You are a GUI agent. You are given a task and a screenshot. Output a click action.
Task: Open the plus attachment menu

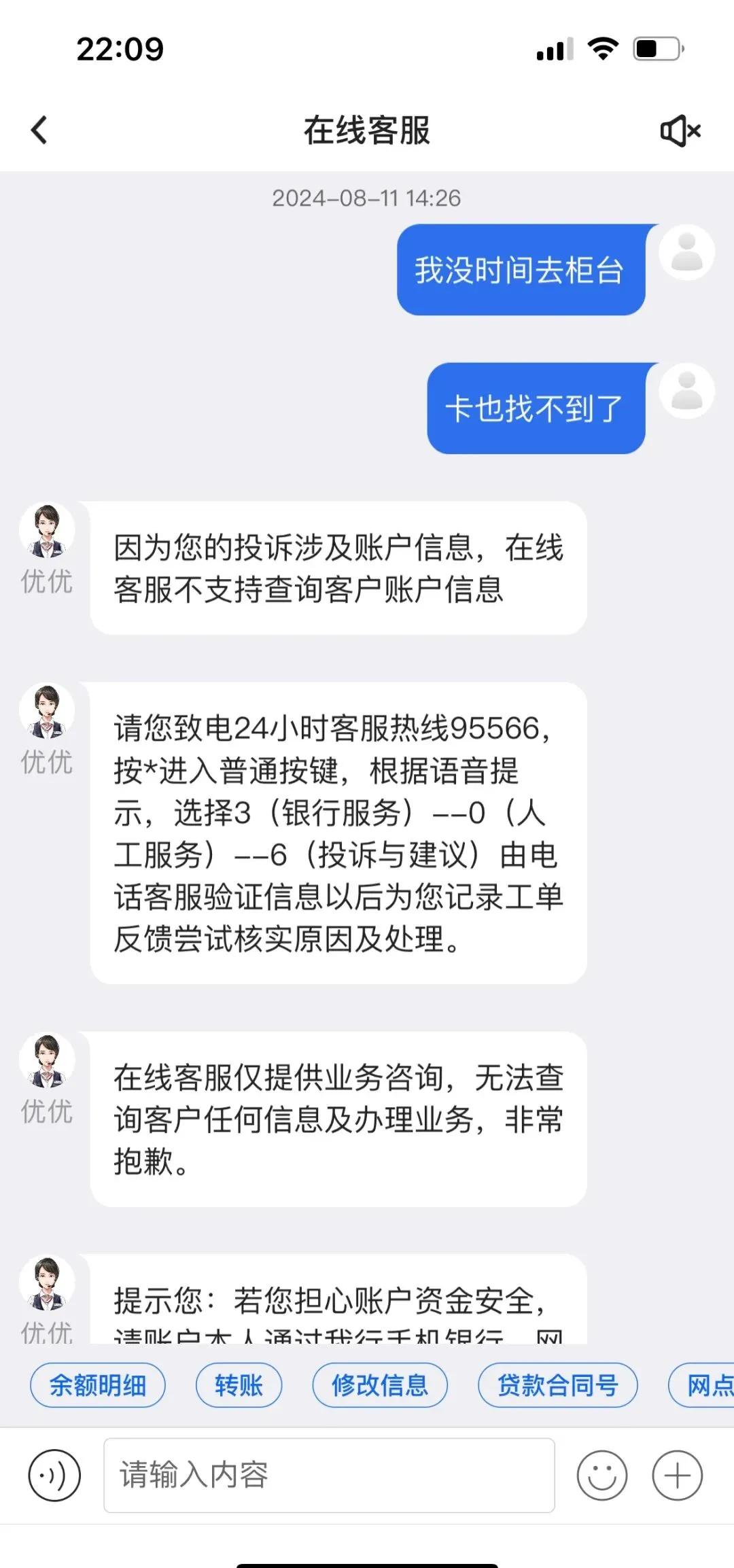tap(676, 1476)
